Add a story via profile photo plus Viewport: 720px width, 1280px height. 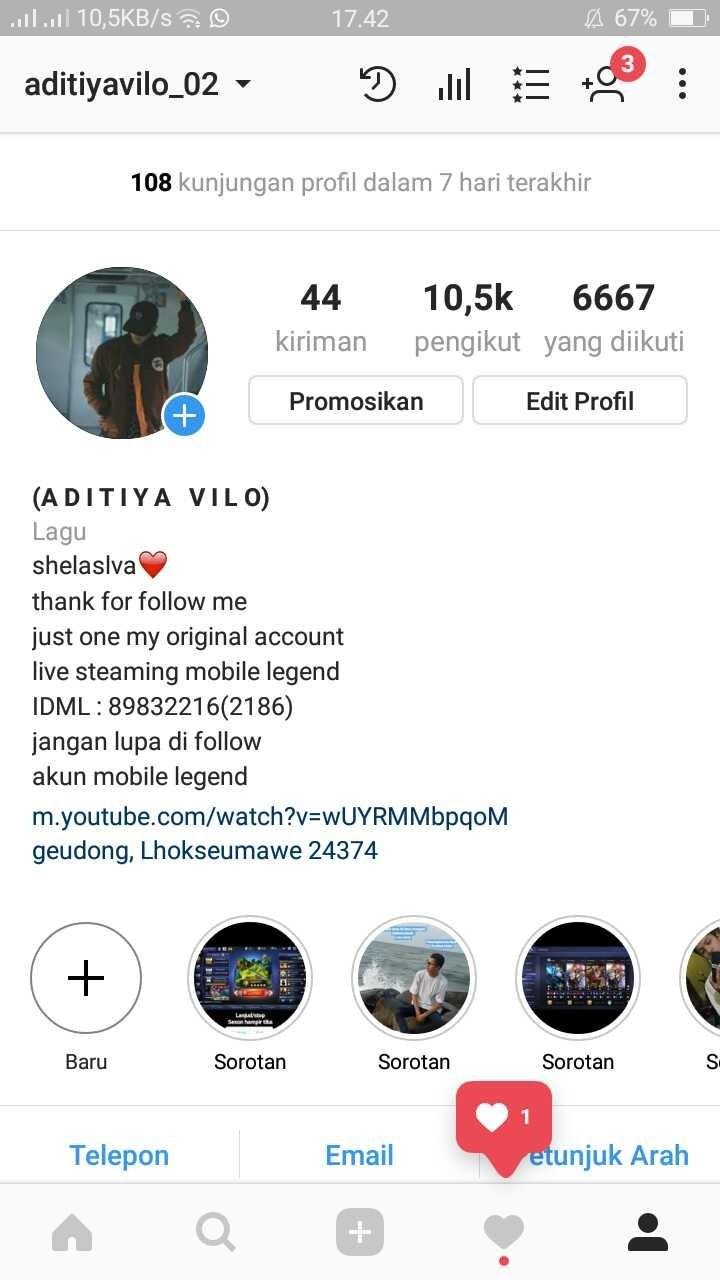(x=184, y=415)
